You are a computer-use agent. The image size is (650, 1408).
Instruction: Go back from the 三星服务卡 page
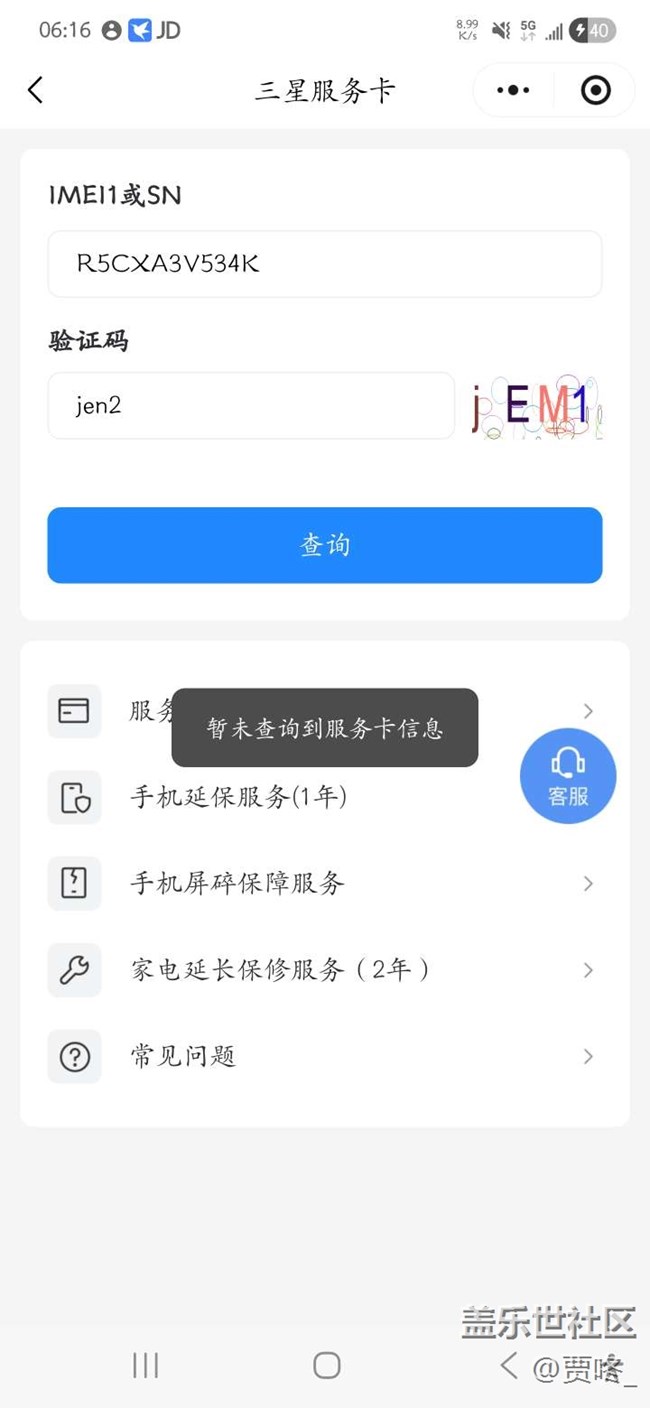35,90
